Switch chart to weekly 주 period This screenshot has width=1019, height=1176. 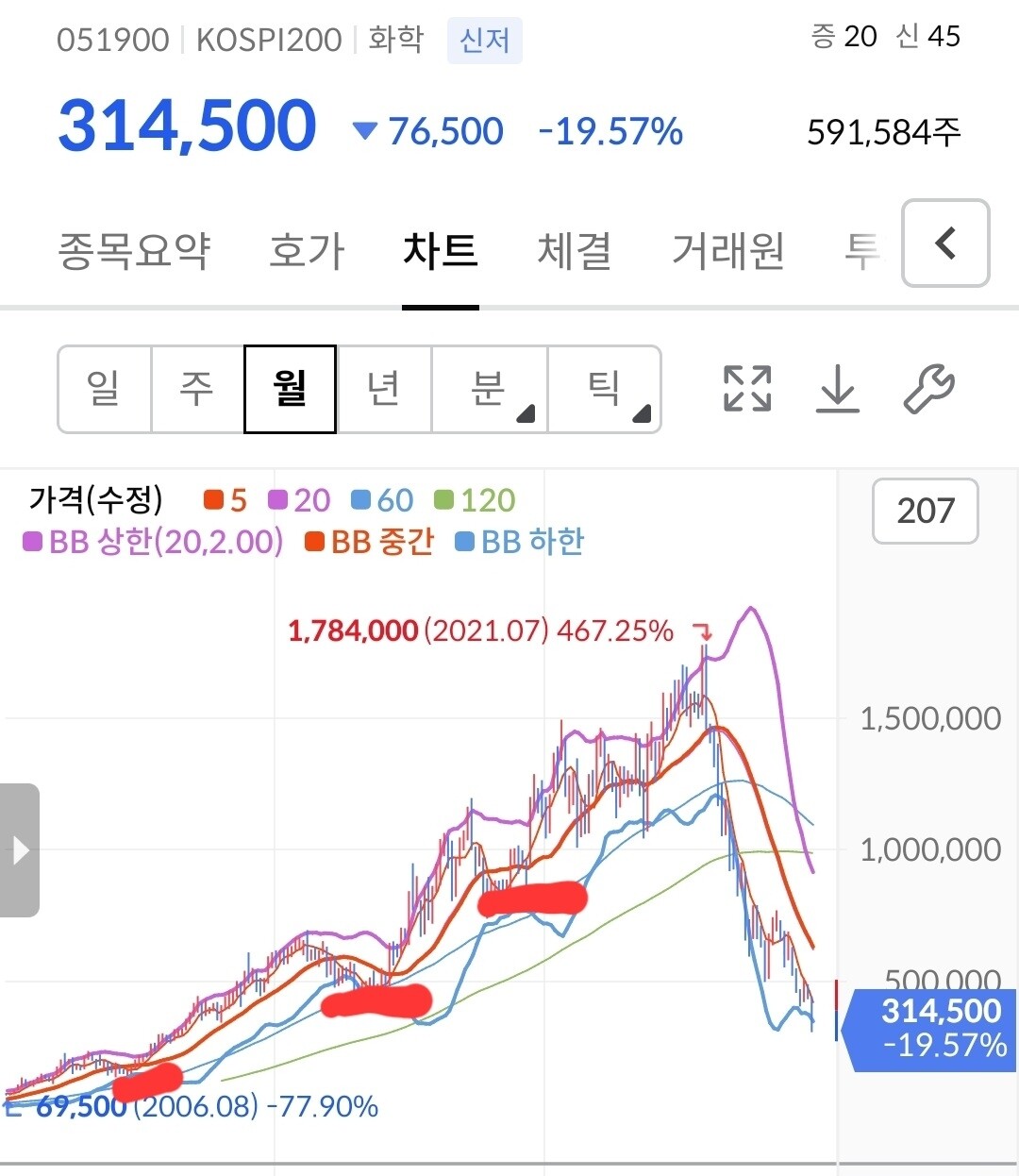[x=197, y=389]
